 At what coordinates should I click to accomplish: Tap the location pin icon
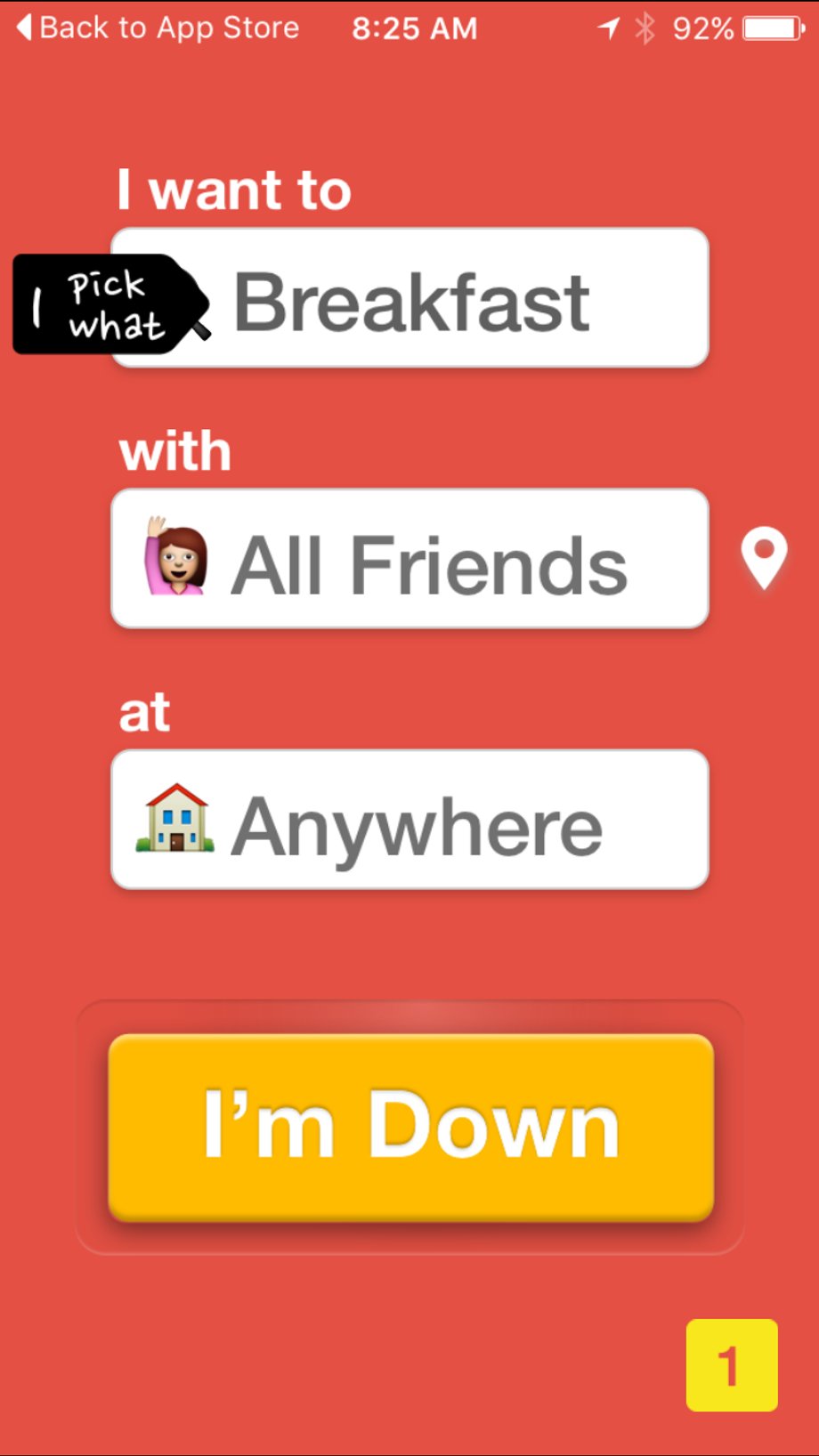click(x=764, y=558)
